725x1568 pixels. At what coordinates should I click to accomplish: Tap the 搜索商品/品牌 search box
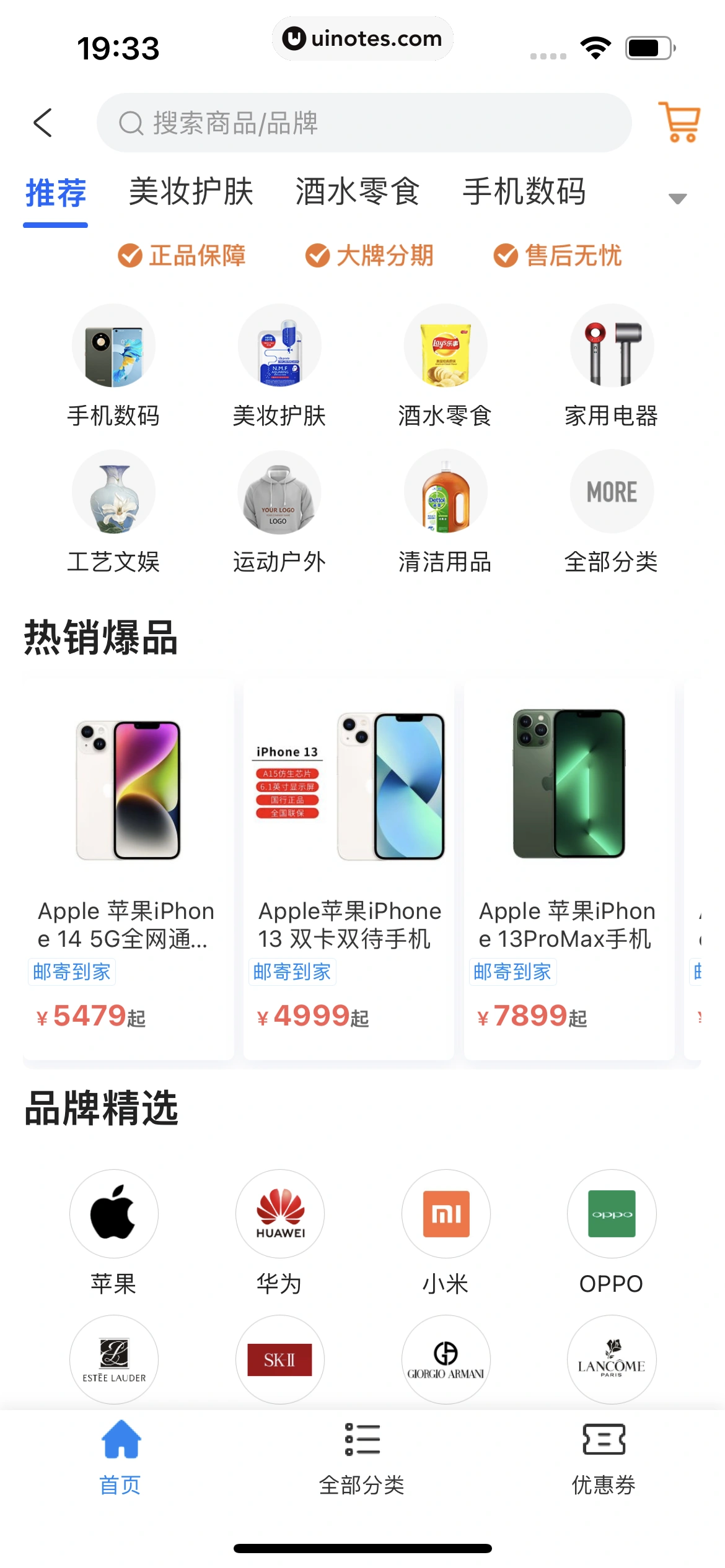364,123
